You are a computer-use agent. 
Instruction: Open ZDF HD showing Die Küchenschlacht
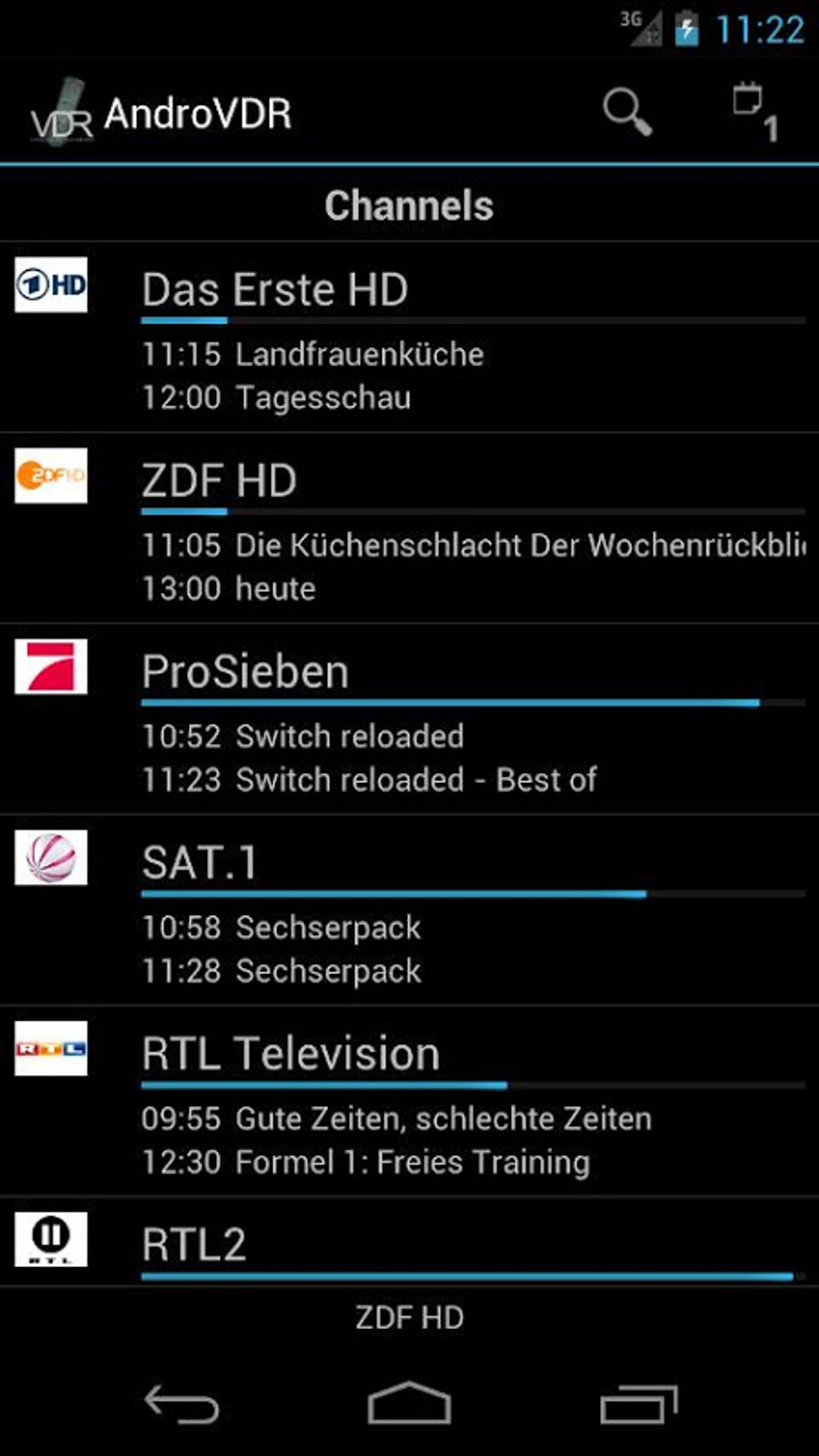(x=409, y=528)
